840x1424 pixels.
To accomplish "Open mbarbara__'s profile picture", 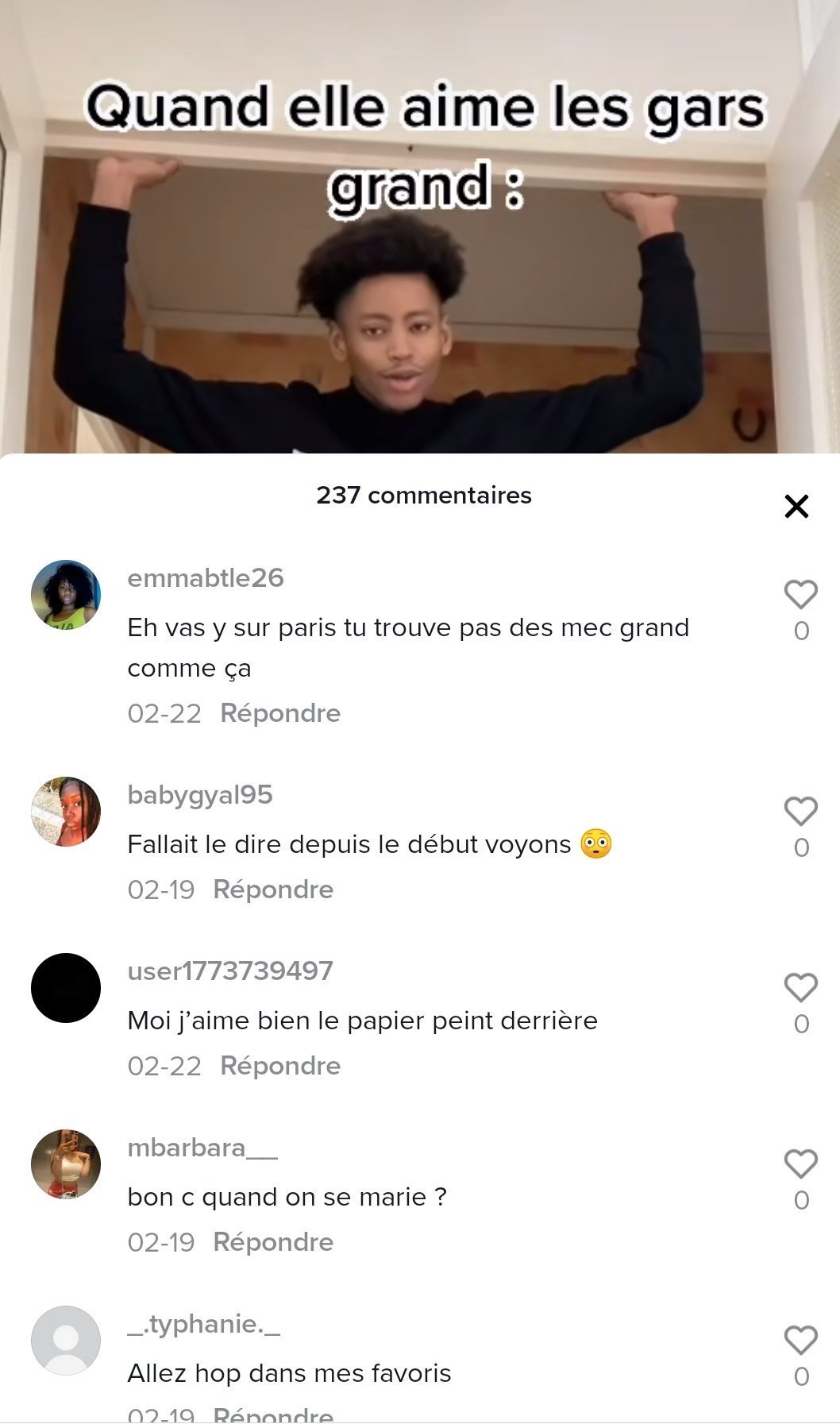I will [66, 1164].
